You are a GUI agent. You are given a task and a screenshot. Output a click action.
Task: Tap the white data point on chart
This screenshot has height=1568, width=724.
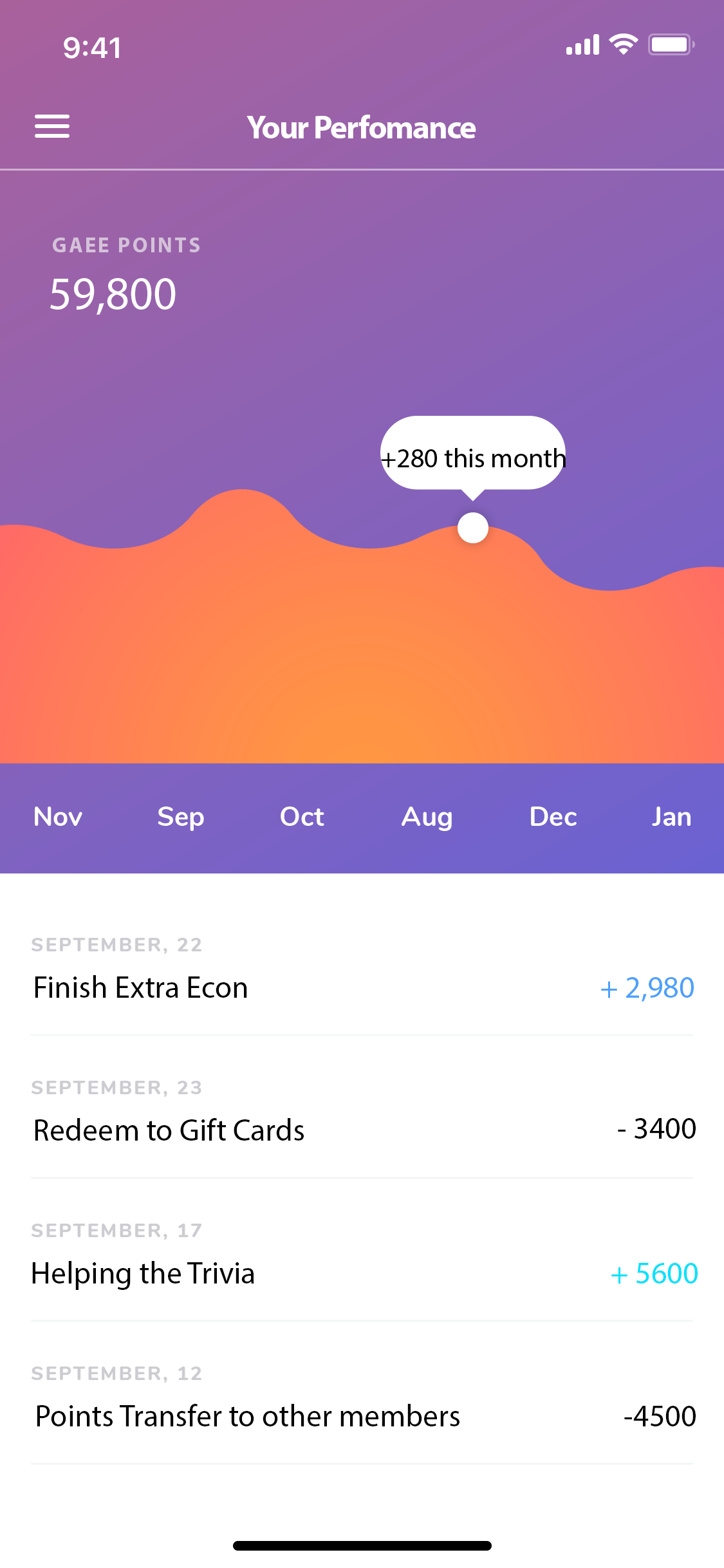(x=473, y=528)
